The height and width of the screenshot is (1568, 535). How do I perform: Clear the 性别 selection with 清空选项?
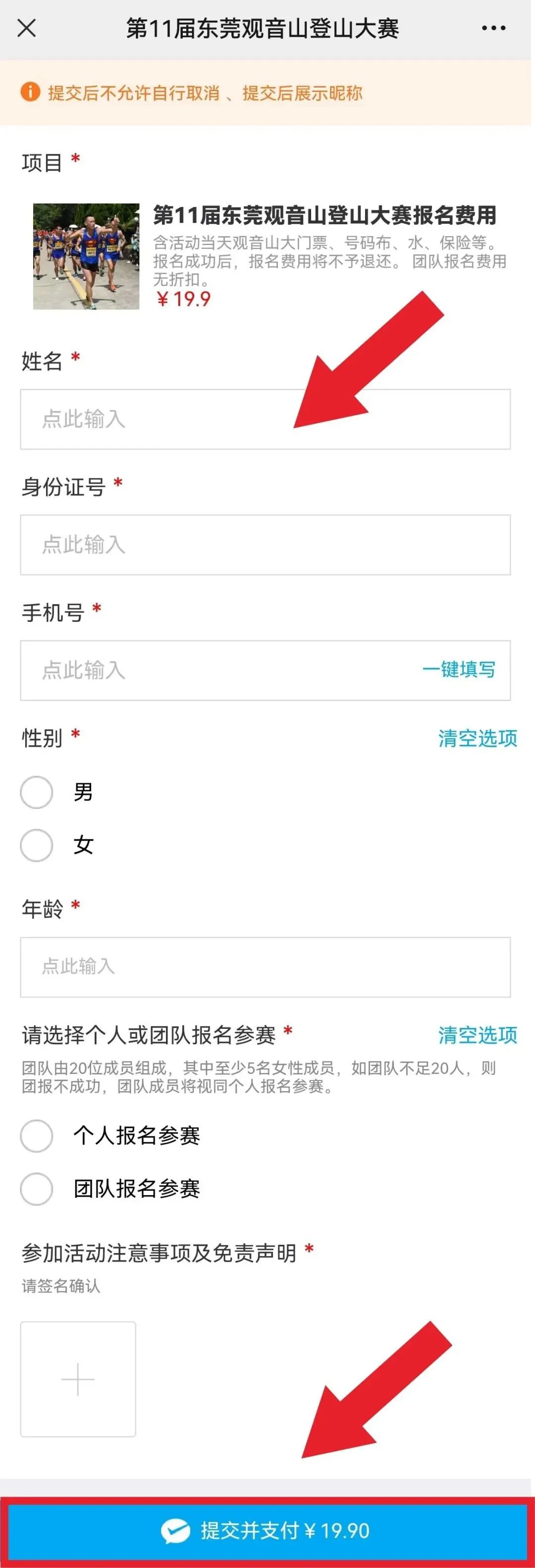click(477, 738)
